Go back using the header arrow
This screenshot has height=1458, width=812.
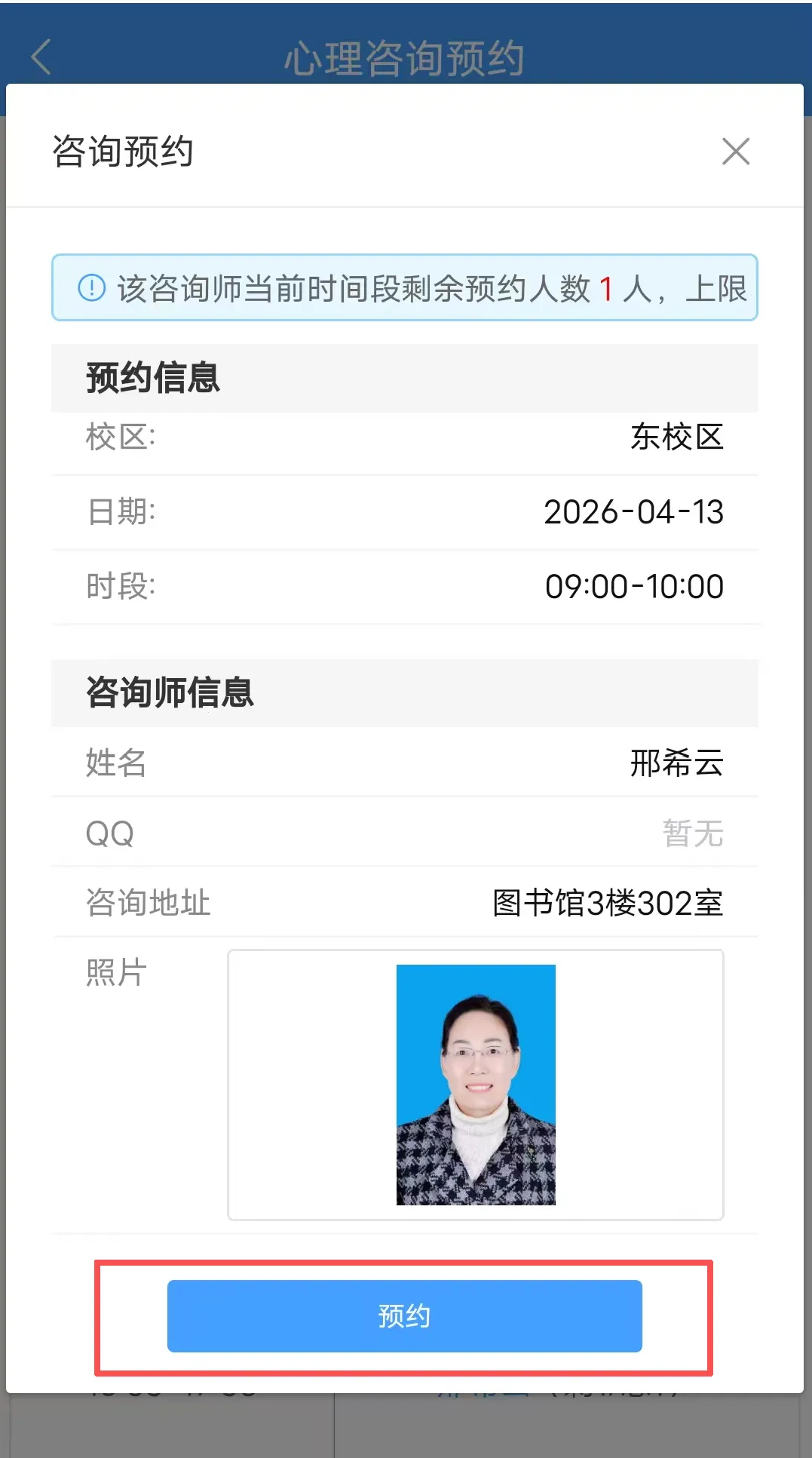coord(41,57)
